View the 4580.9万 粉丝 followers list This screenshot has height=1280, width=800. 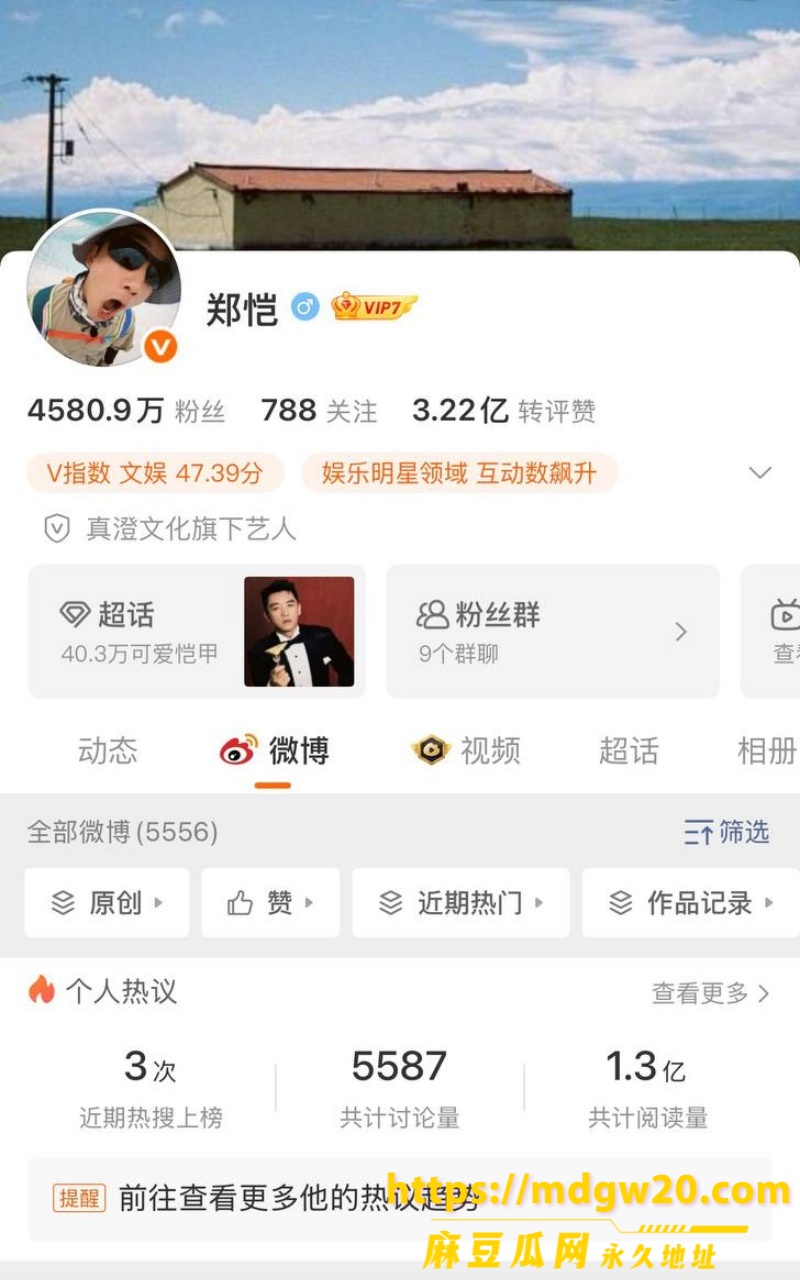(126, 411)
